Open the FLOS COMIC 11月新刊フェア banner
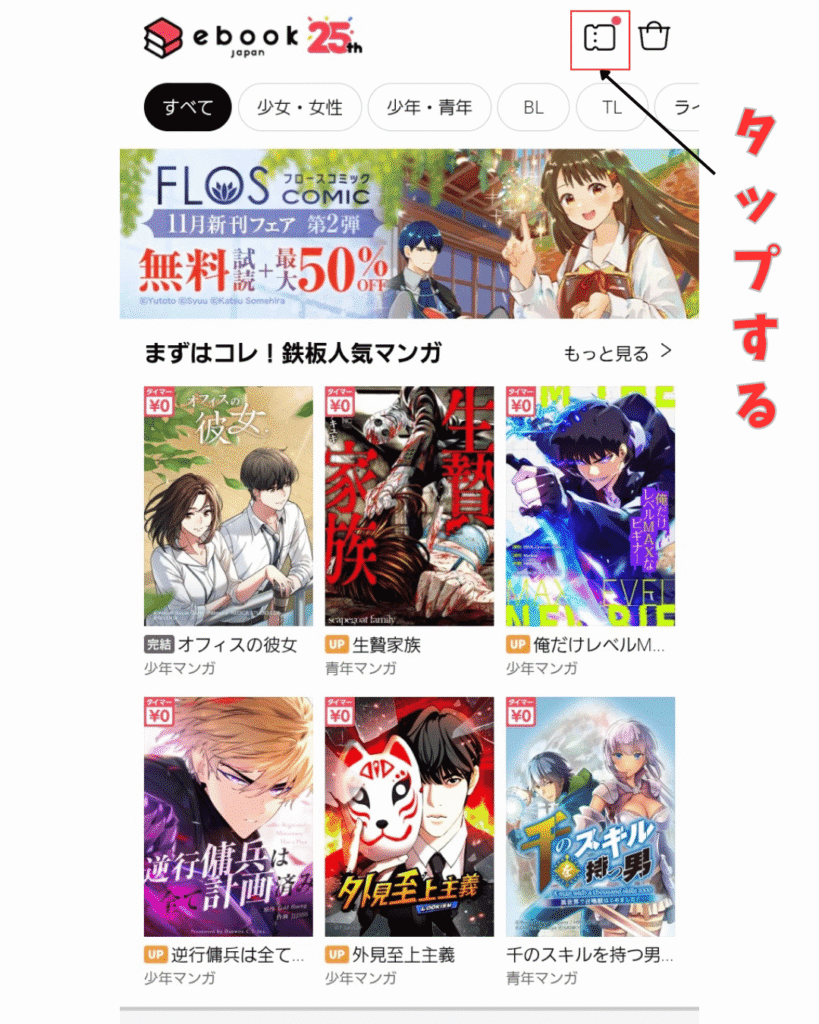The width and height of the screenshot is (819, 1024). 409,233
